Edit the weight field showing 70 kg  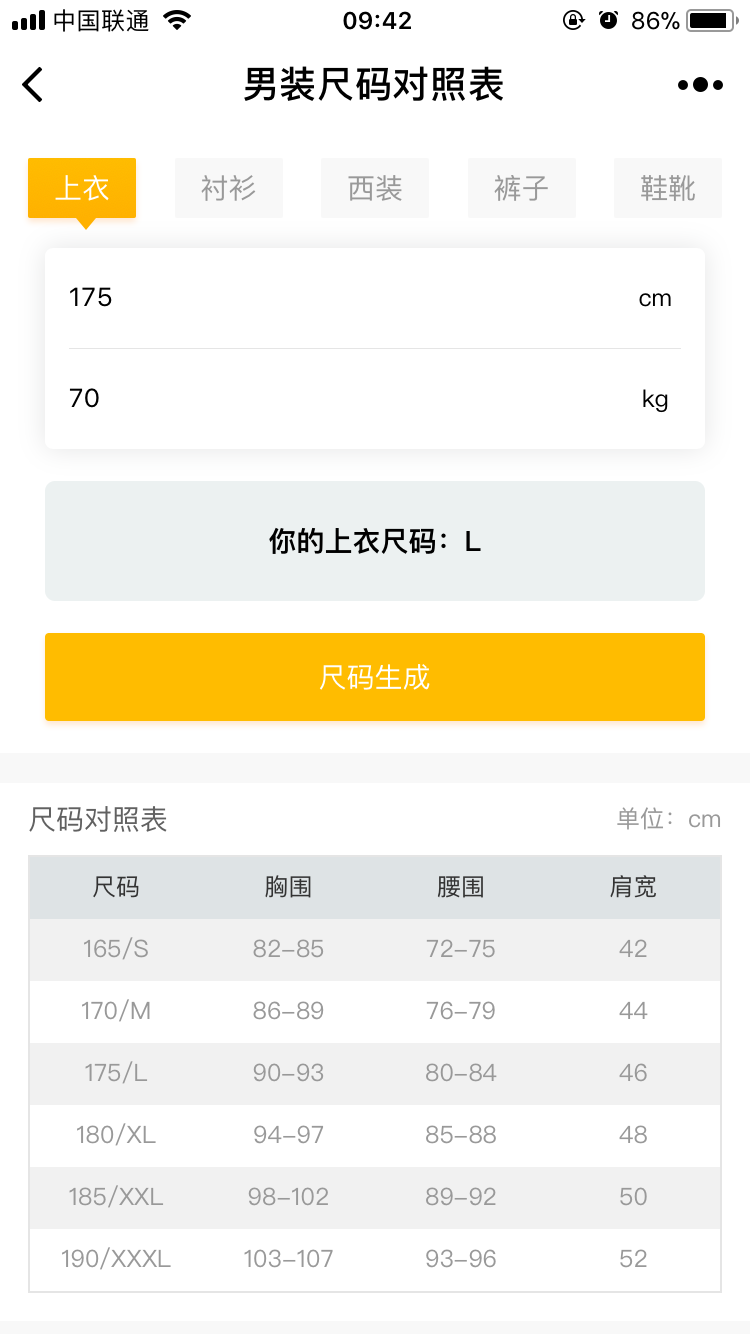click(375, 399)
